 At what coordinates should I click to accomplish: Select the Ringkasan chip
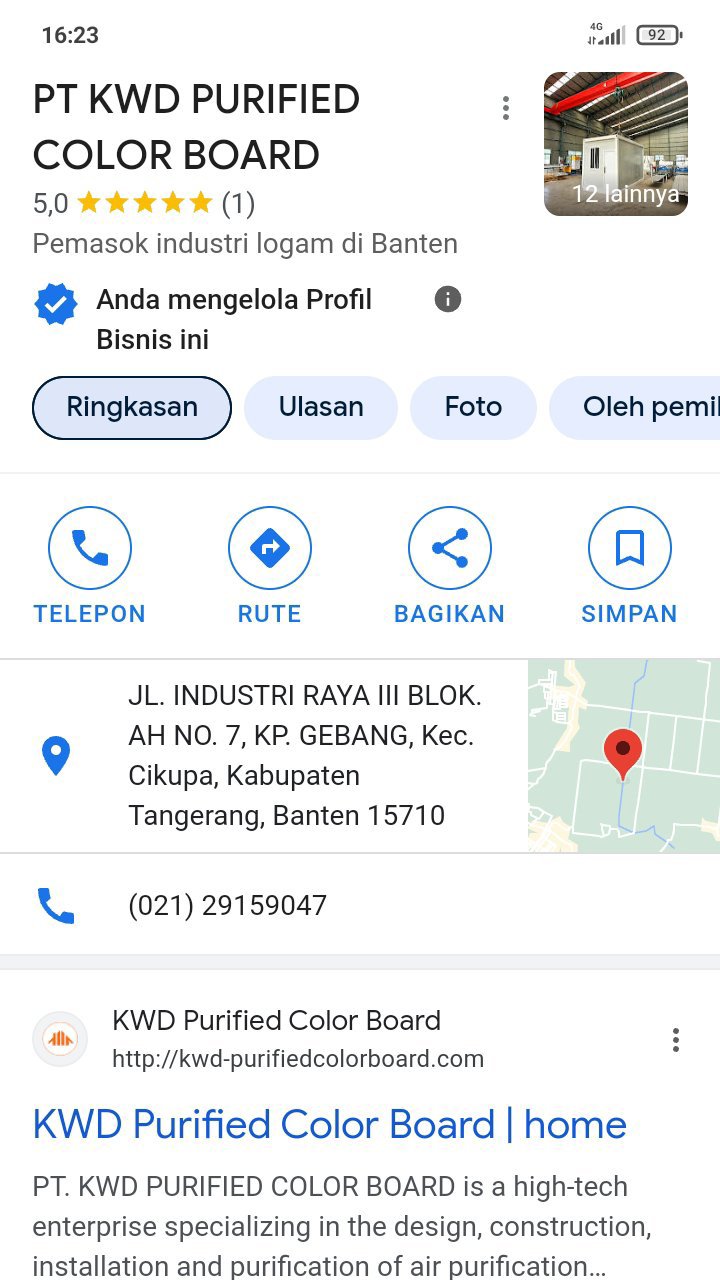point(132,407)
